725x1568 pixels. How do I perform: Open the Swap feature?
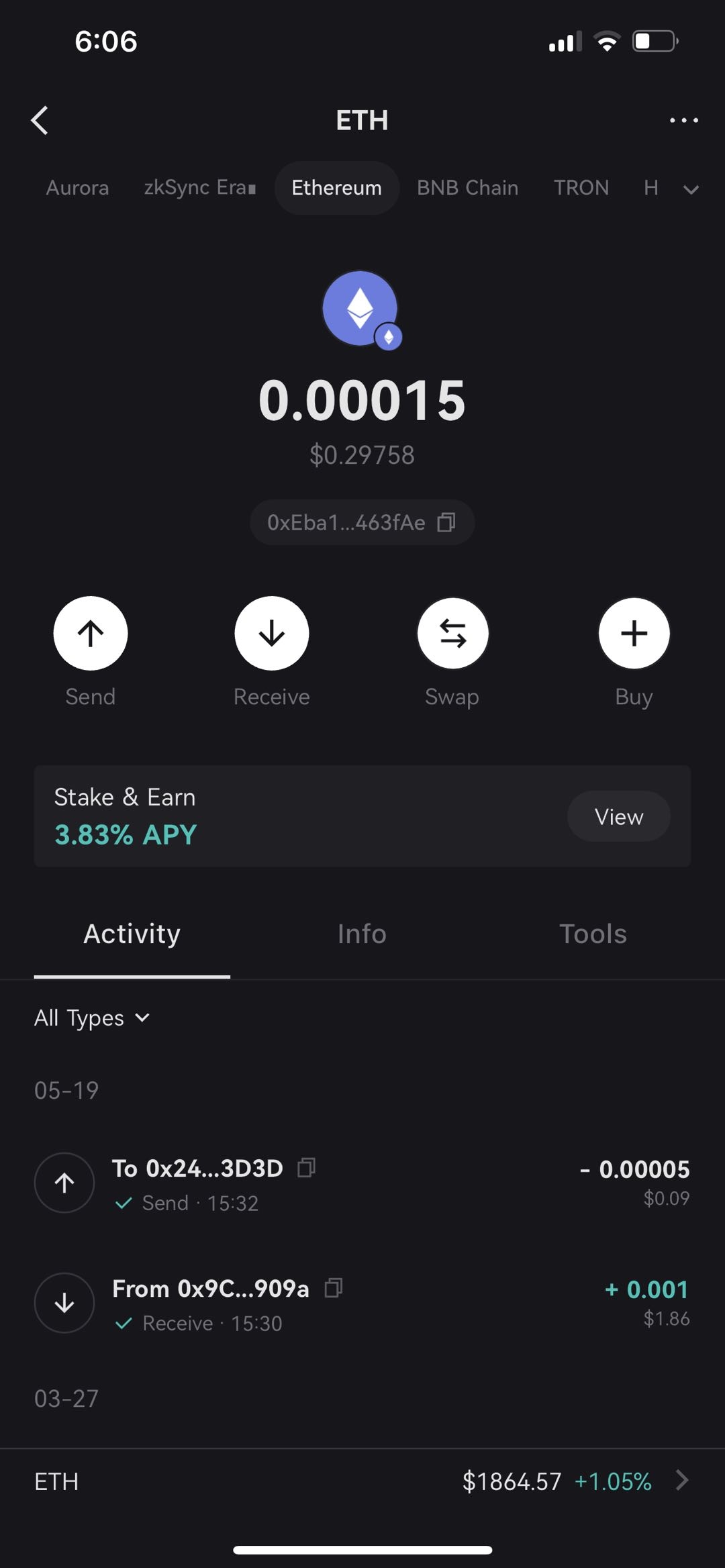(x=452, y=633)
